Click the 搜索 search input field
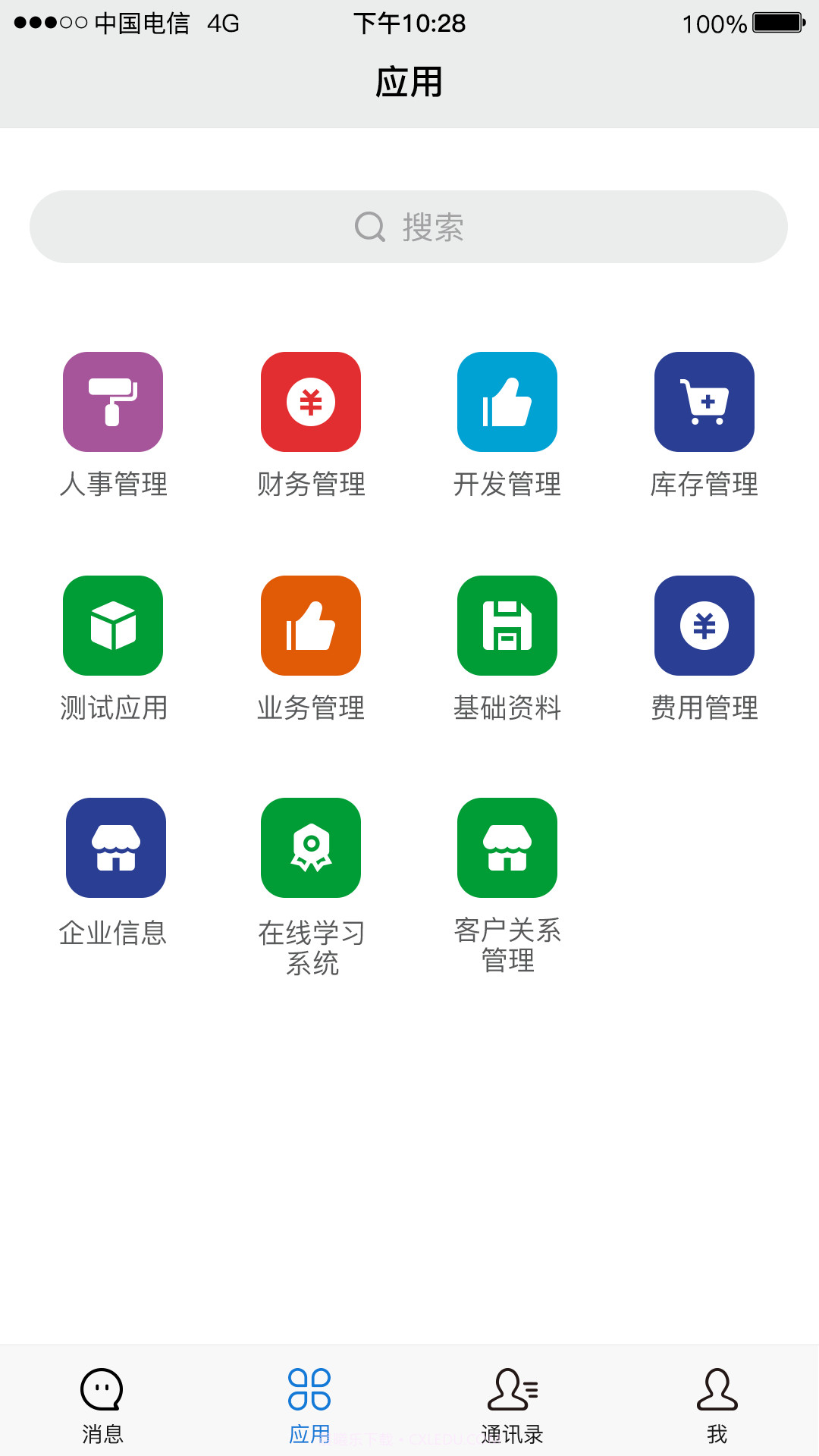819x1456 pixels. click(x=409, y=226)
